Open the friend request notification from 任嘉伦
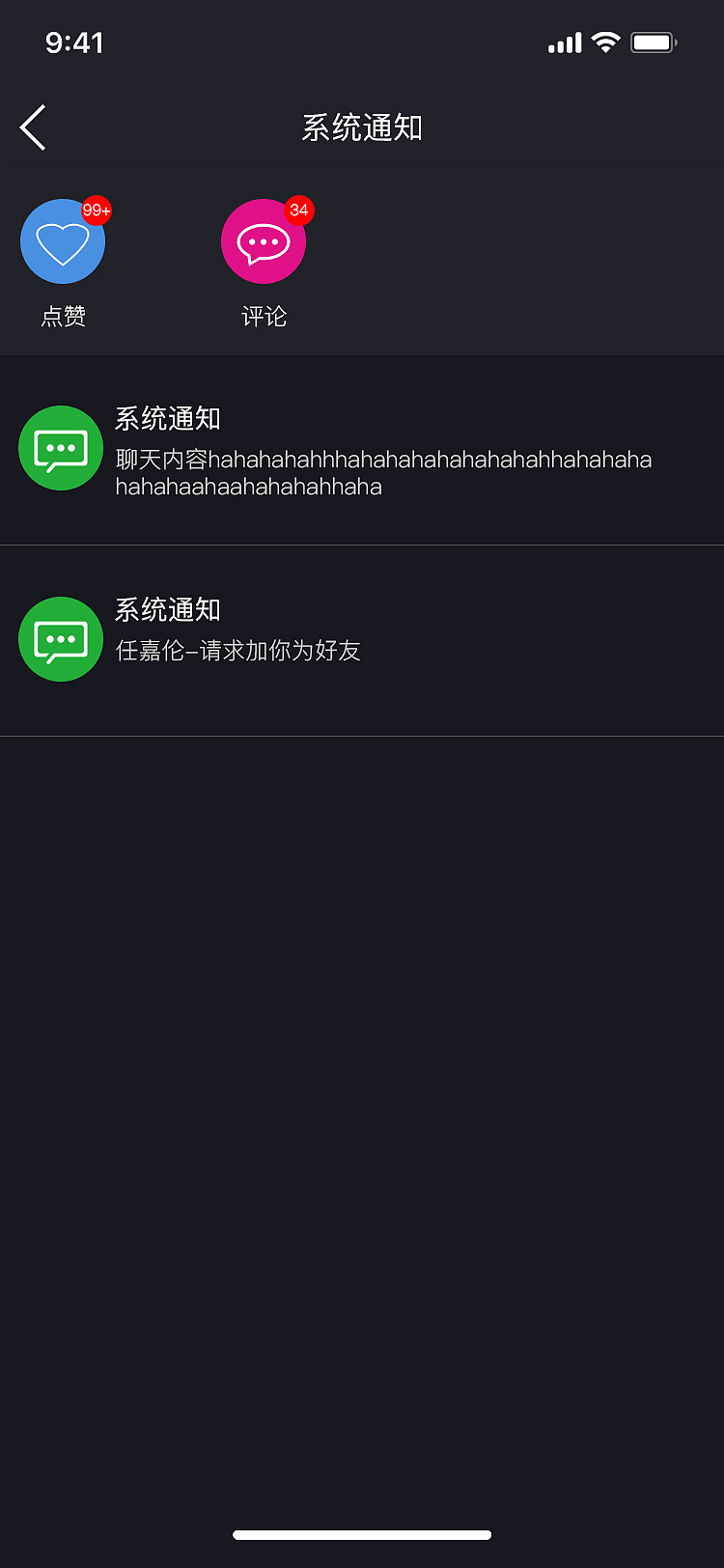The image size is (724, 1568). click(x=362, y=639)
